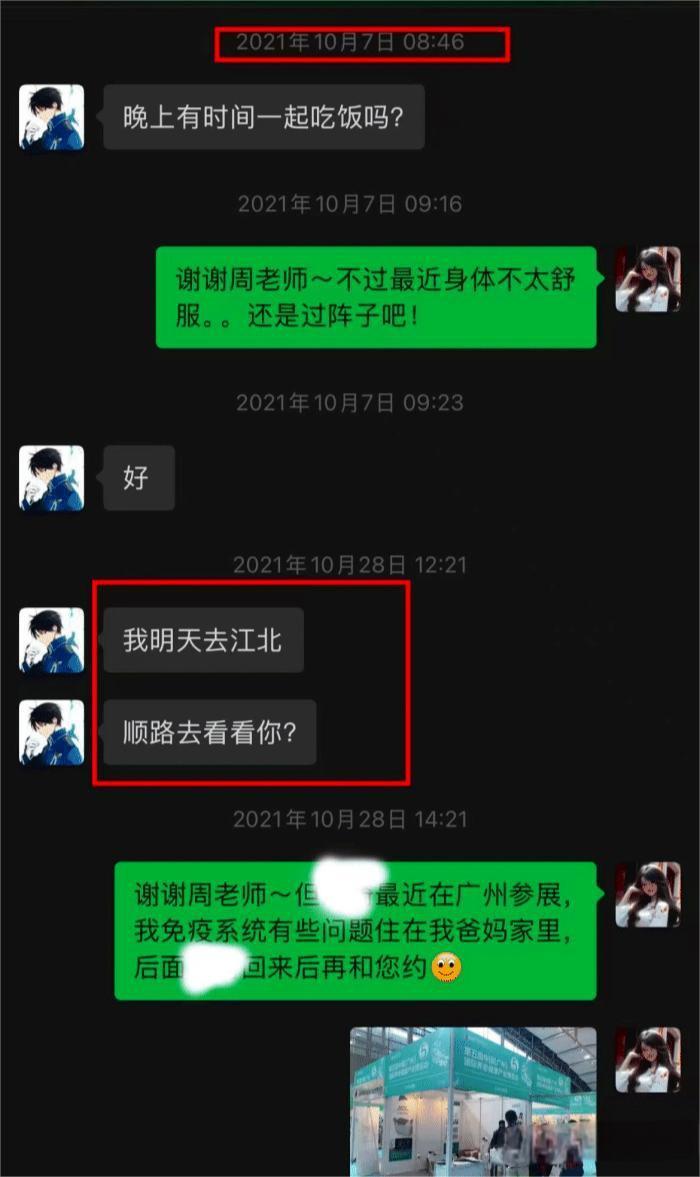View own avatar beside 谢谢周老师 不过最近身体 reply
Viewport: 700px width, 1177px height.
[x=647, y=279]
